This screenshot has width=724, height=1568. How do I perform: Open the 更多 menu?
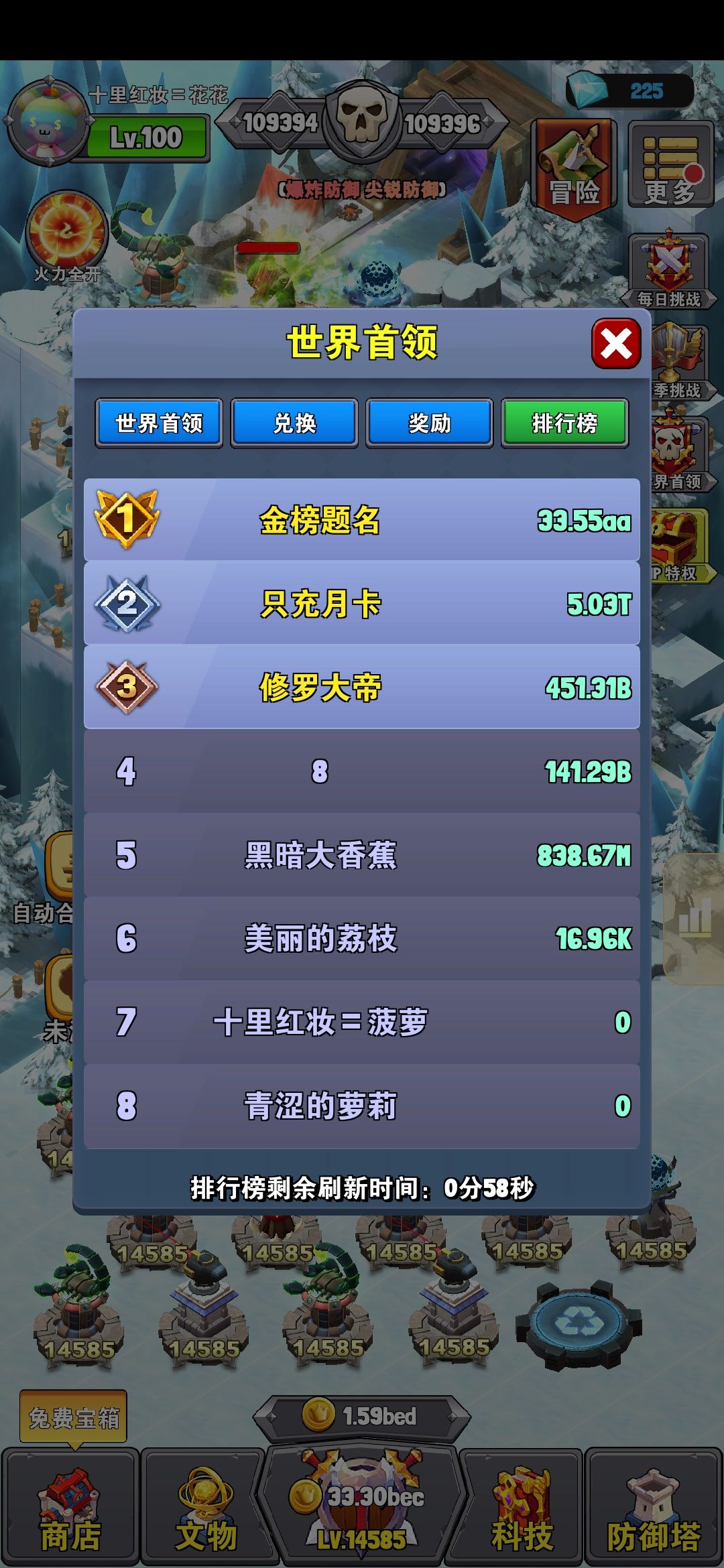tap(670, 164)
